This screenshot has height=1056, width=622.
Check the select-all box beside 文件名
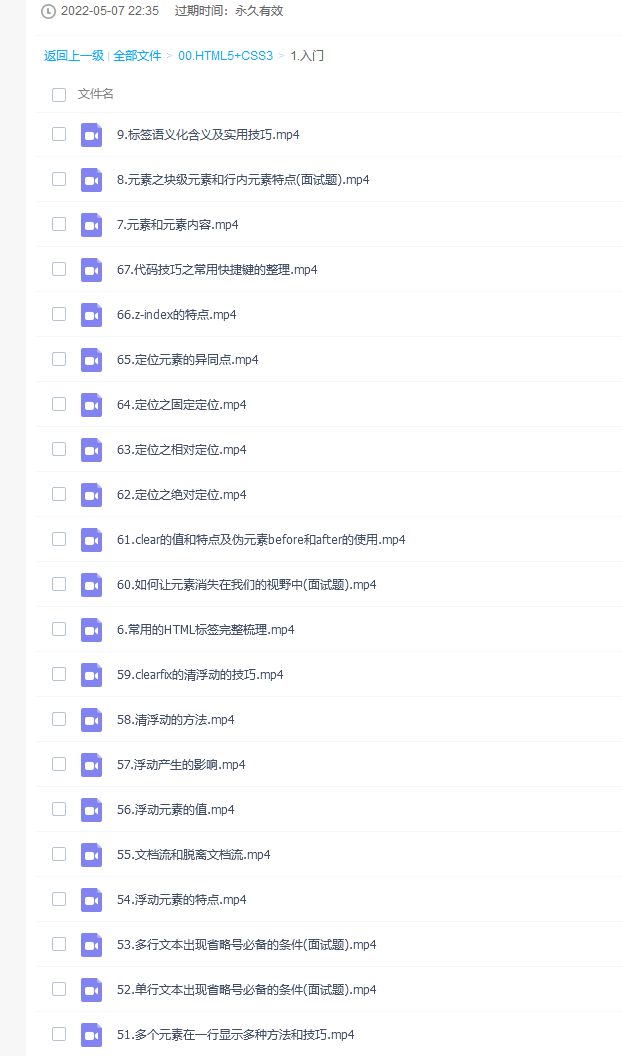pos(59,95)
